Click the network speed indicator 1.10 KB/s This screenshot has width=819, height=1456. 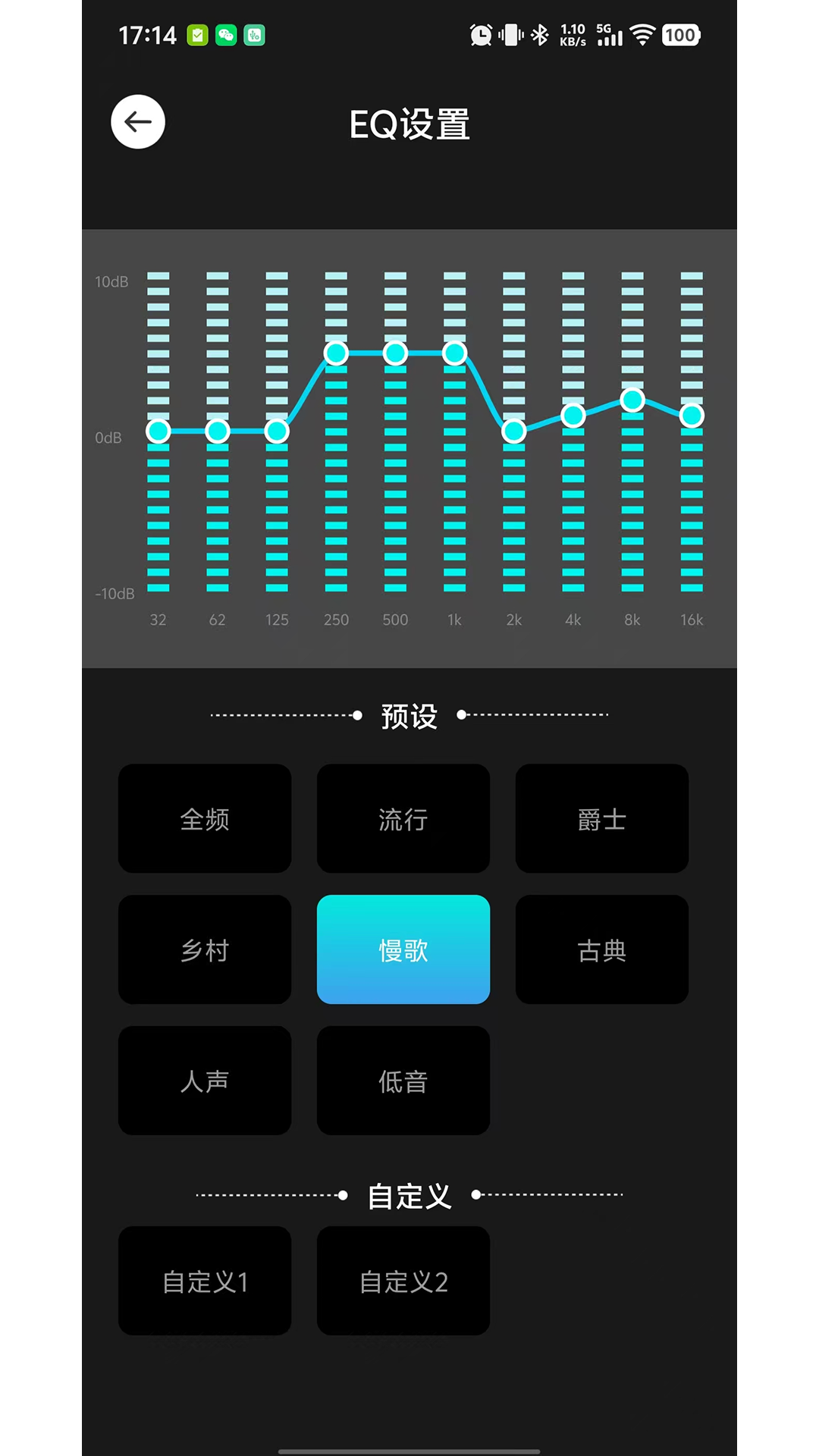coord(573,35)
